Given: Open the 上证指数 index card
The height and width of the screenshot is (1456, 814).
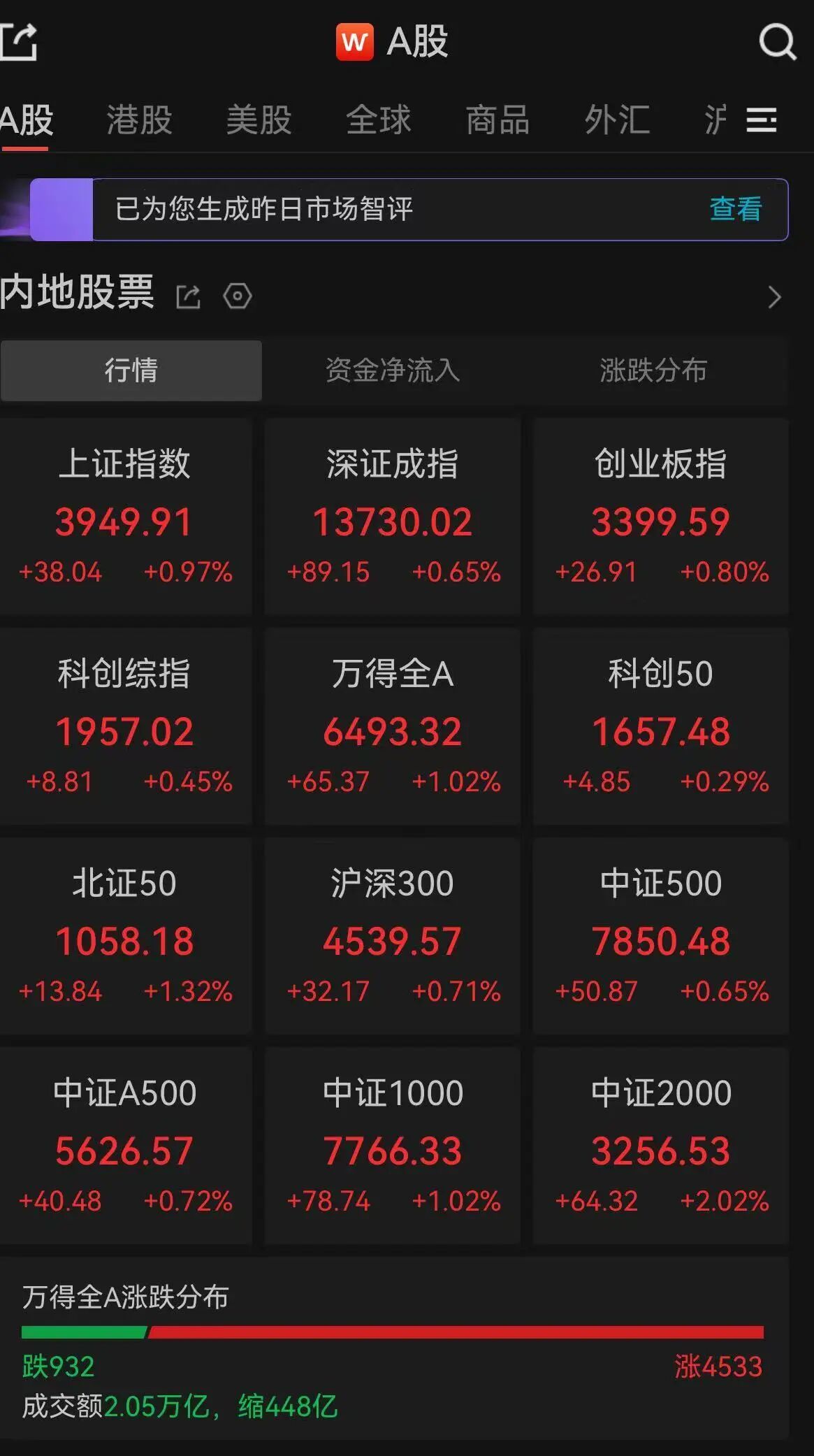Looking at the screenshot, I should tap(126, 517).
